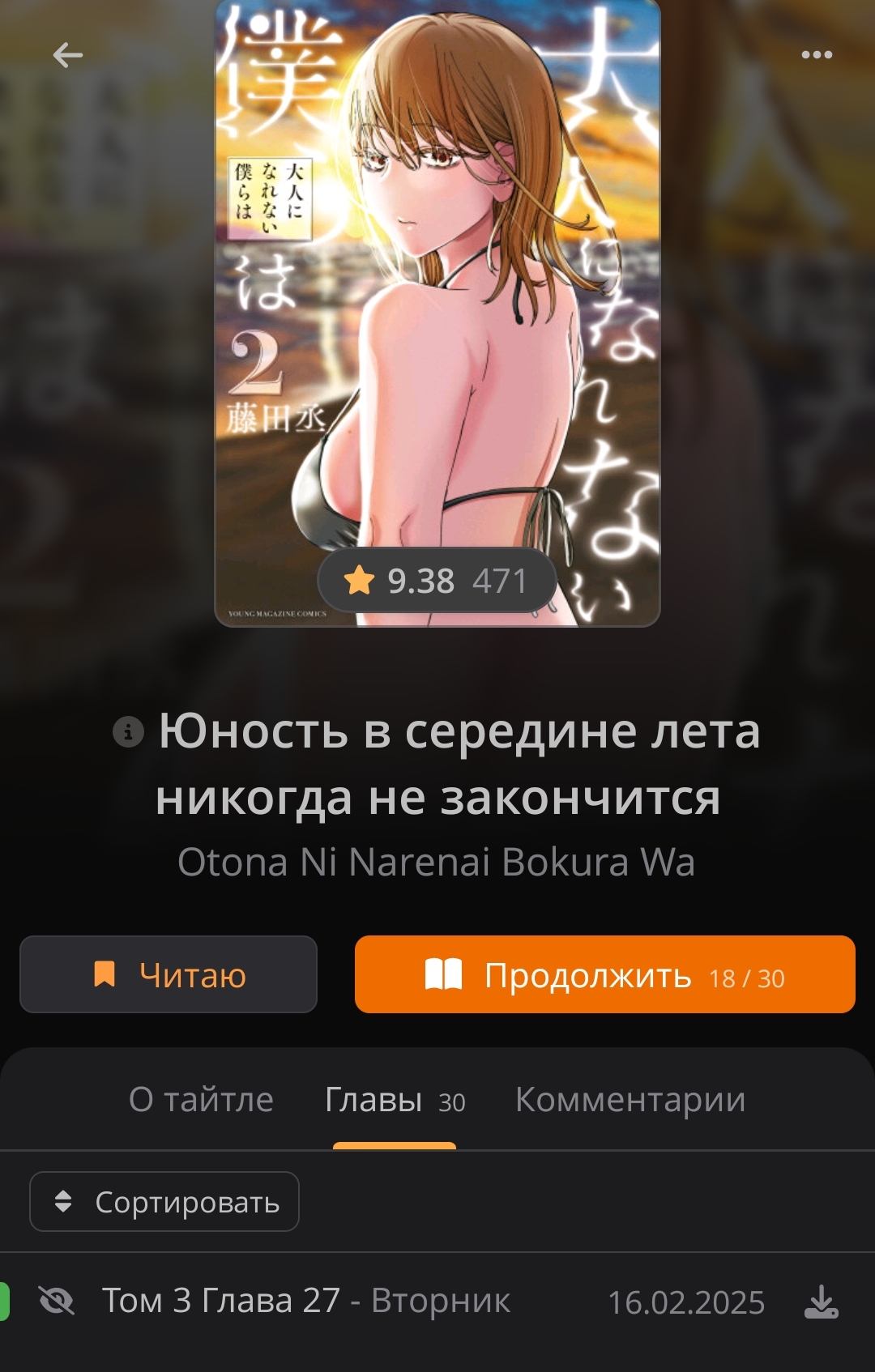Change the Читаю bookmark status
875x1372 pixels.
(x=169, y=974)
